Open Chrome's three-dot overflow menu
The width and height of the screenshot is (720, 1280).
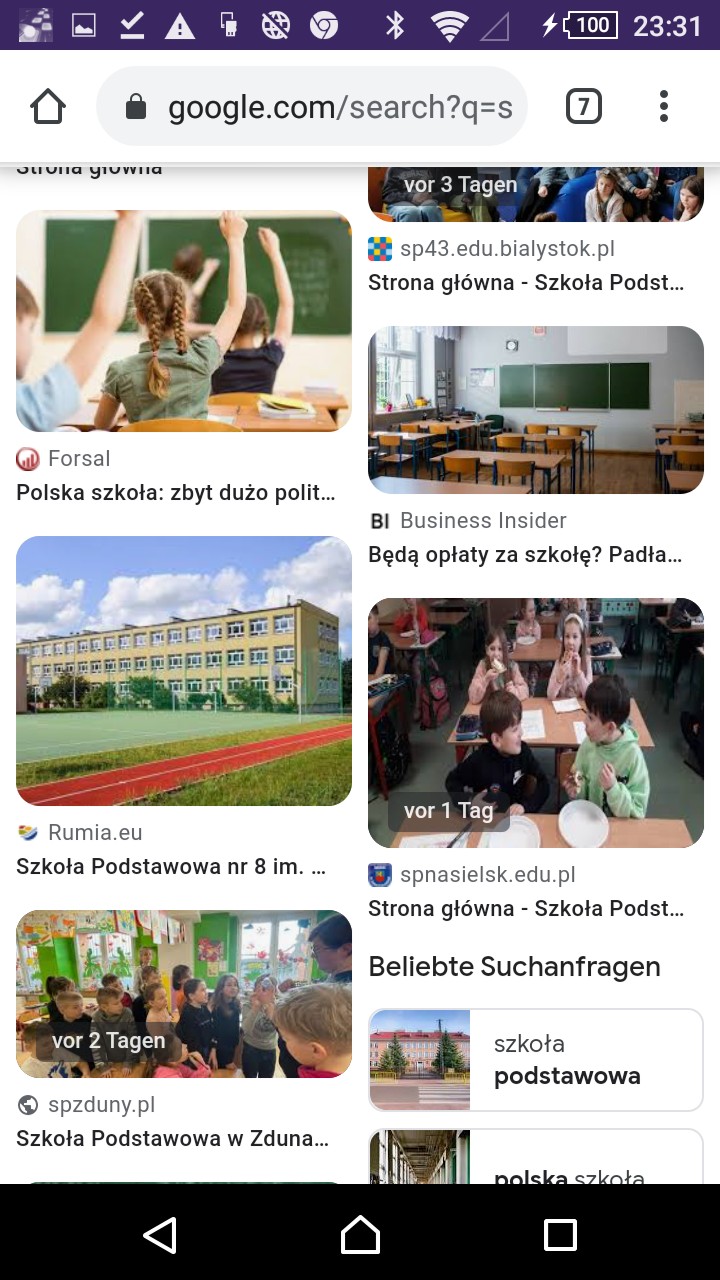pos(664,106)
